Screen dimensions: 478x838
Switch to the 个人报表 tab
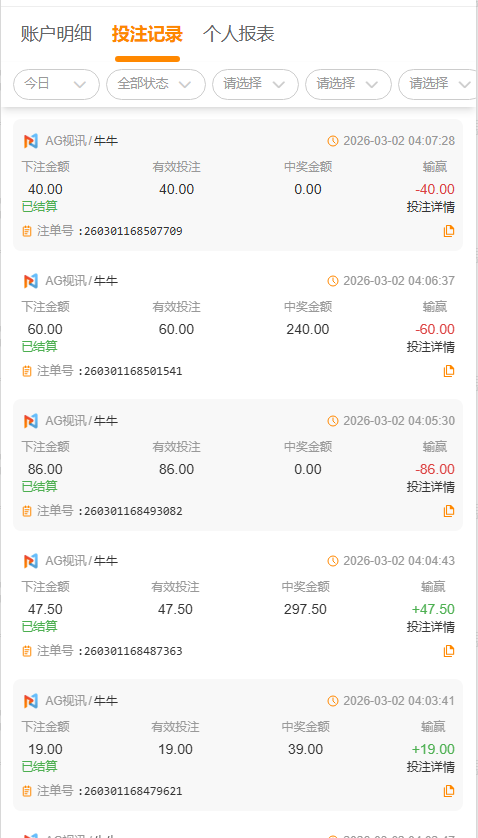[x=238, y=34]
